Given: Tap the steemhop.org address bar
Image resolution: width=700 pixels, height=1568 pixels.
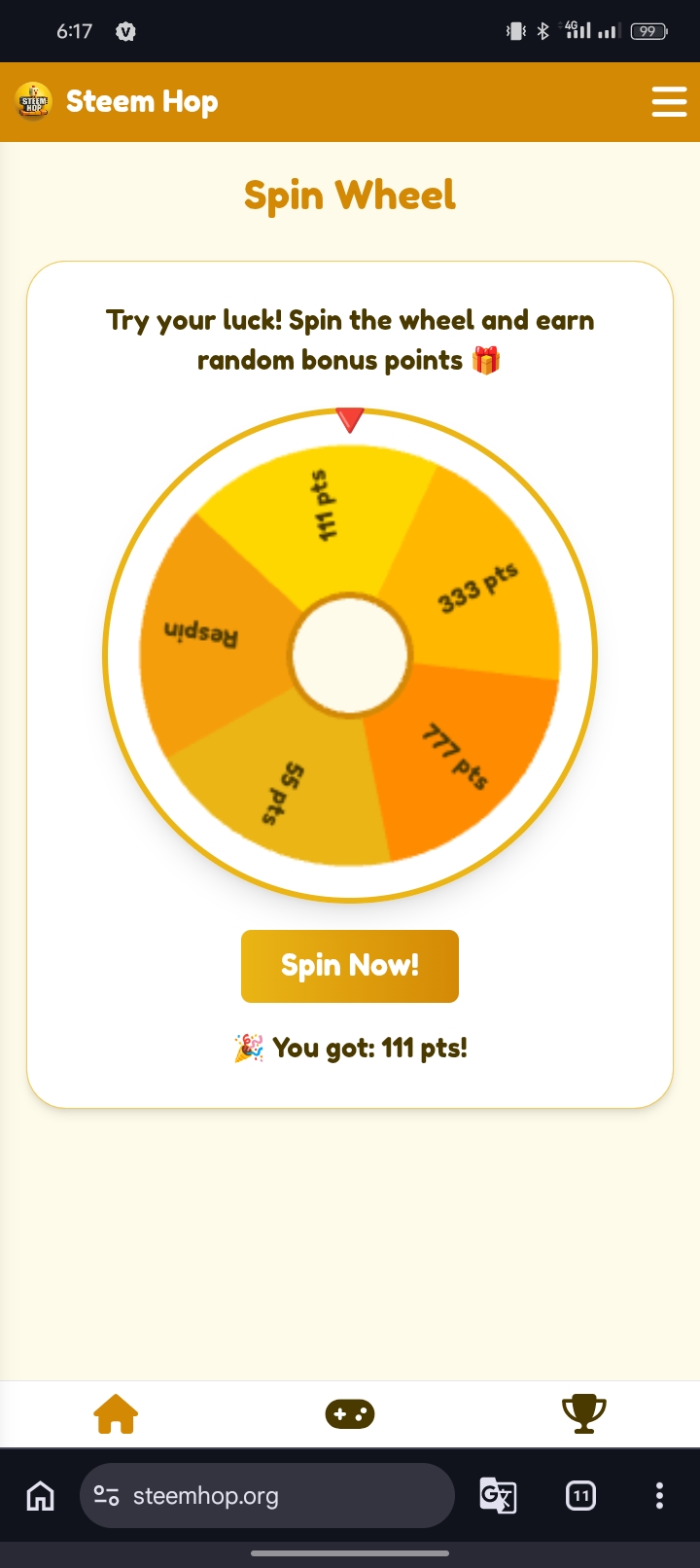Looking at the screenshot, I should [x=266, y=1495].
